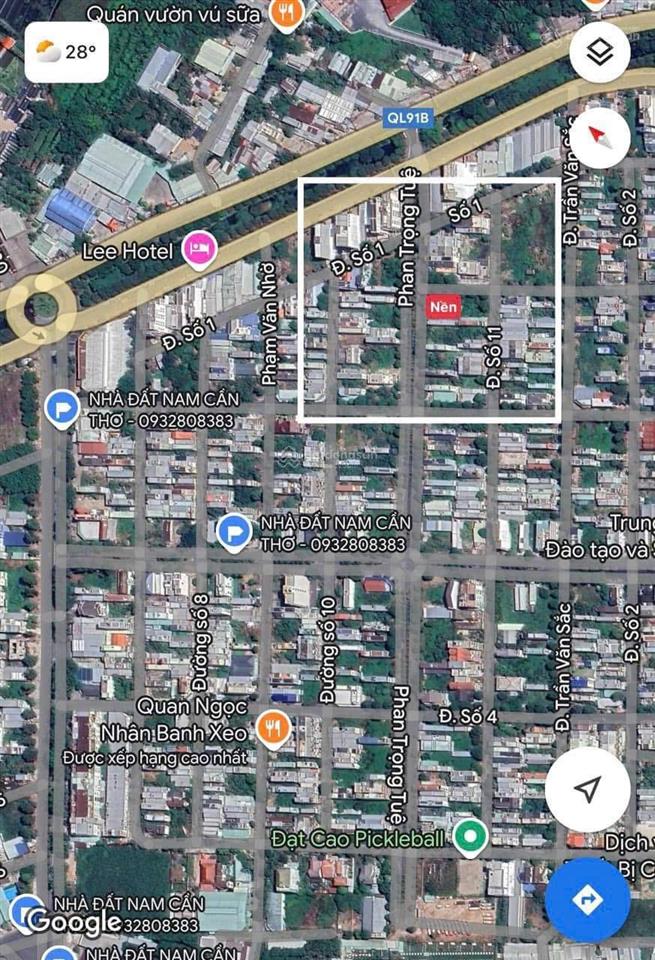
Task: Center map on my current location
Action: 588,789
